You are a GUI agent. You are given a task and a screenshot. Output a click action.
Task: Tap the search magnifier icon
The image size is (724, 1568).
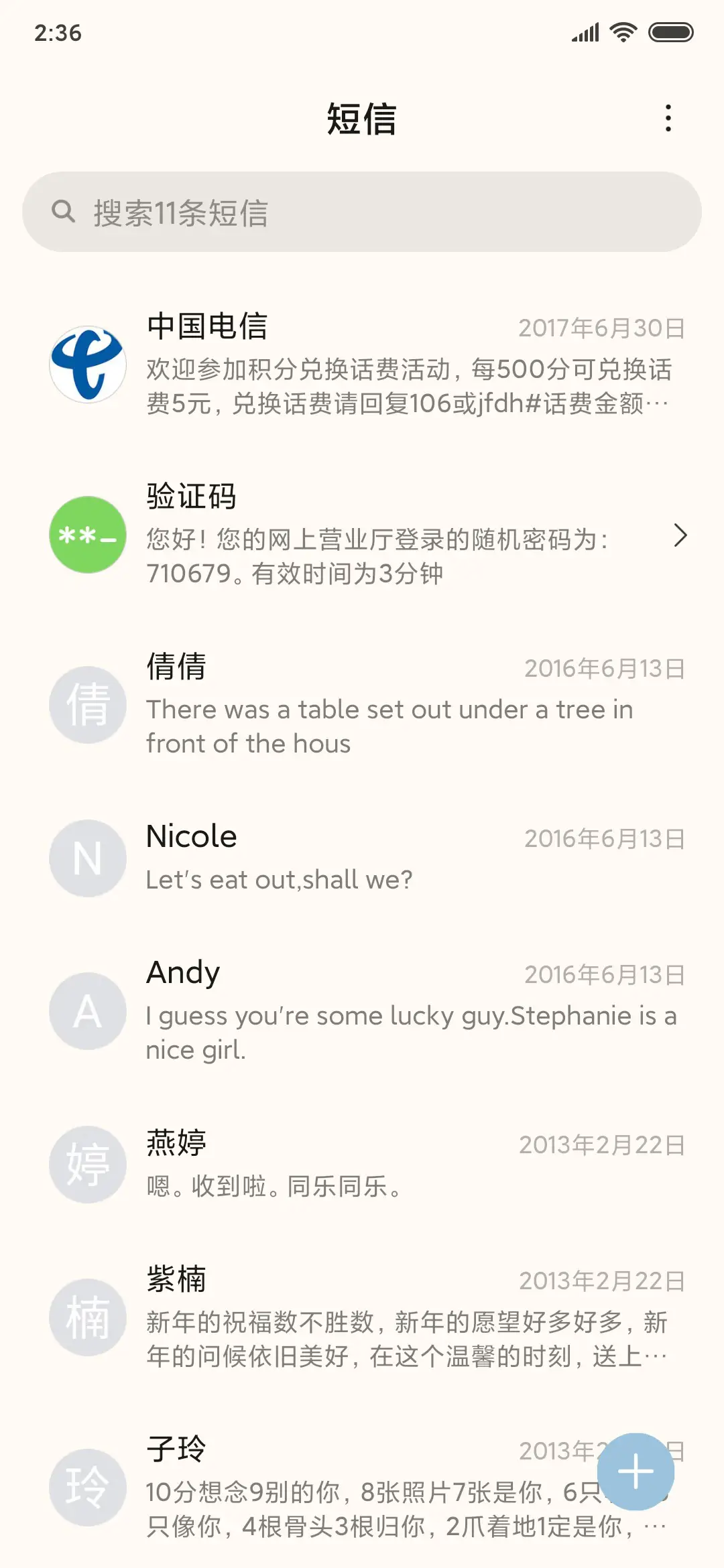click(63, 211)
